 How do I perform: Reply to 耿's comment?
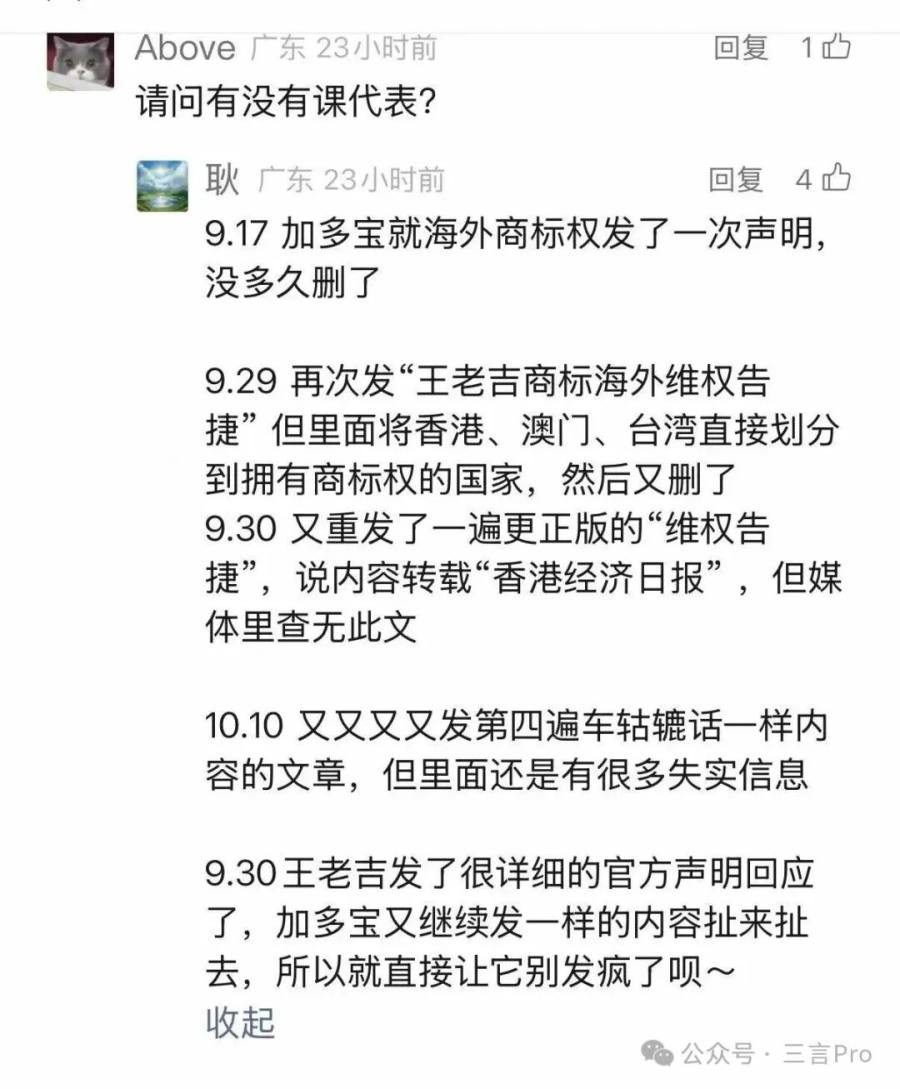tap(736, 179)
